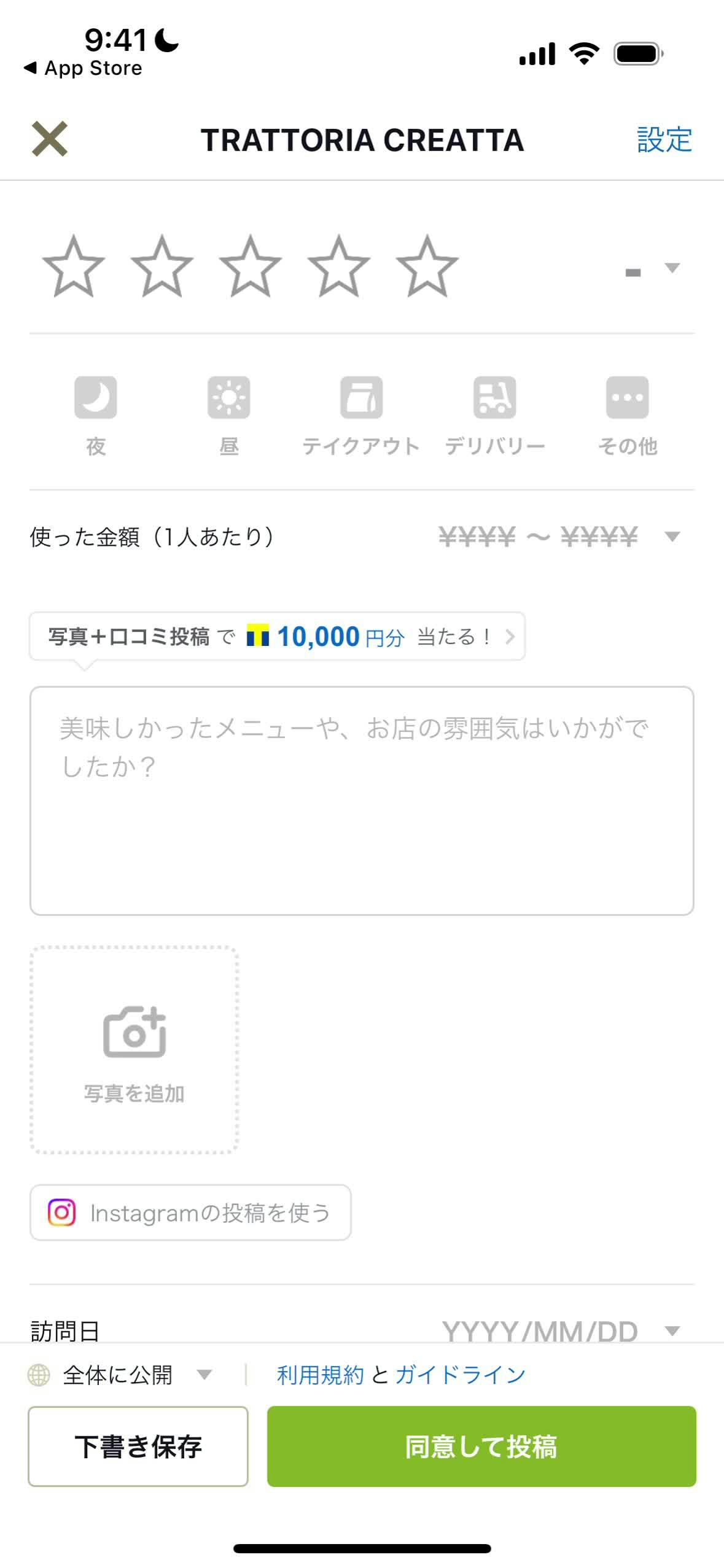The width and height of the screenshot is (724, 1568).
Task: Submit with 同意して投稿
Action: pos(481,1446)
